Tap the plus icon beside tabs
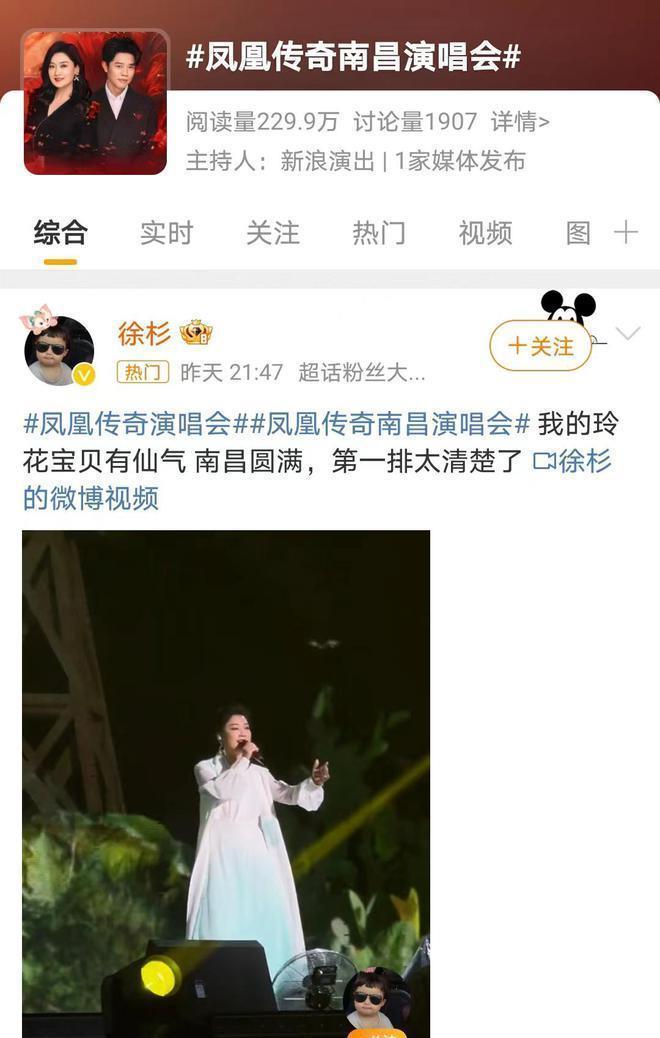 (626, 233)
